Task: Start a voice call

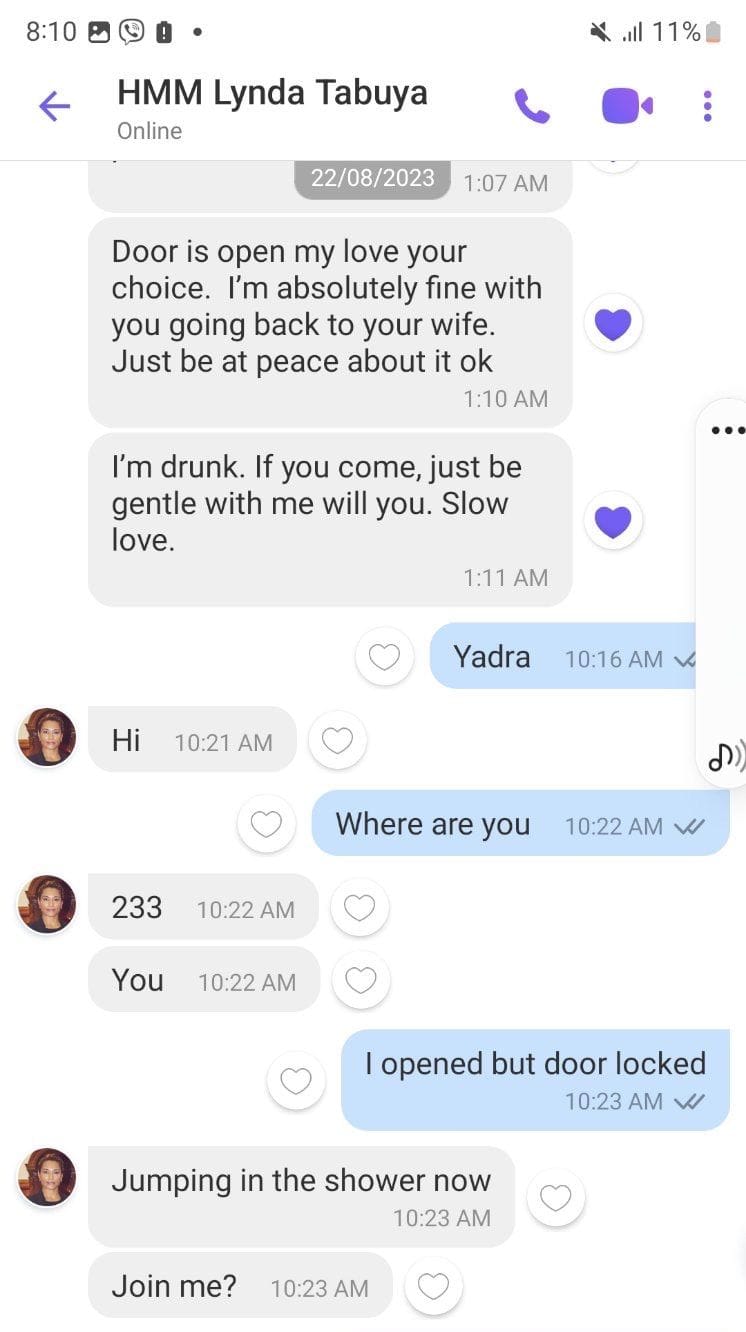Action: point(532,105)
